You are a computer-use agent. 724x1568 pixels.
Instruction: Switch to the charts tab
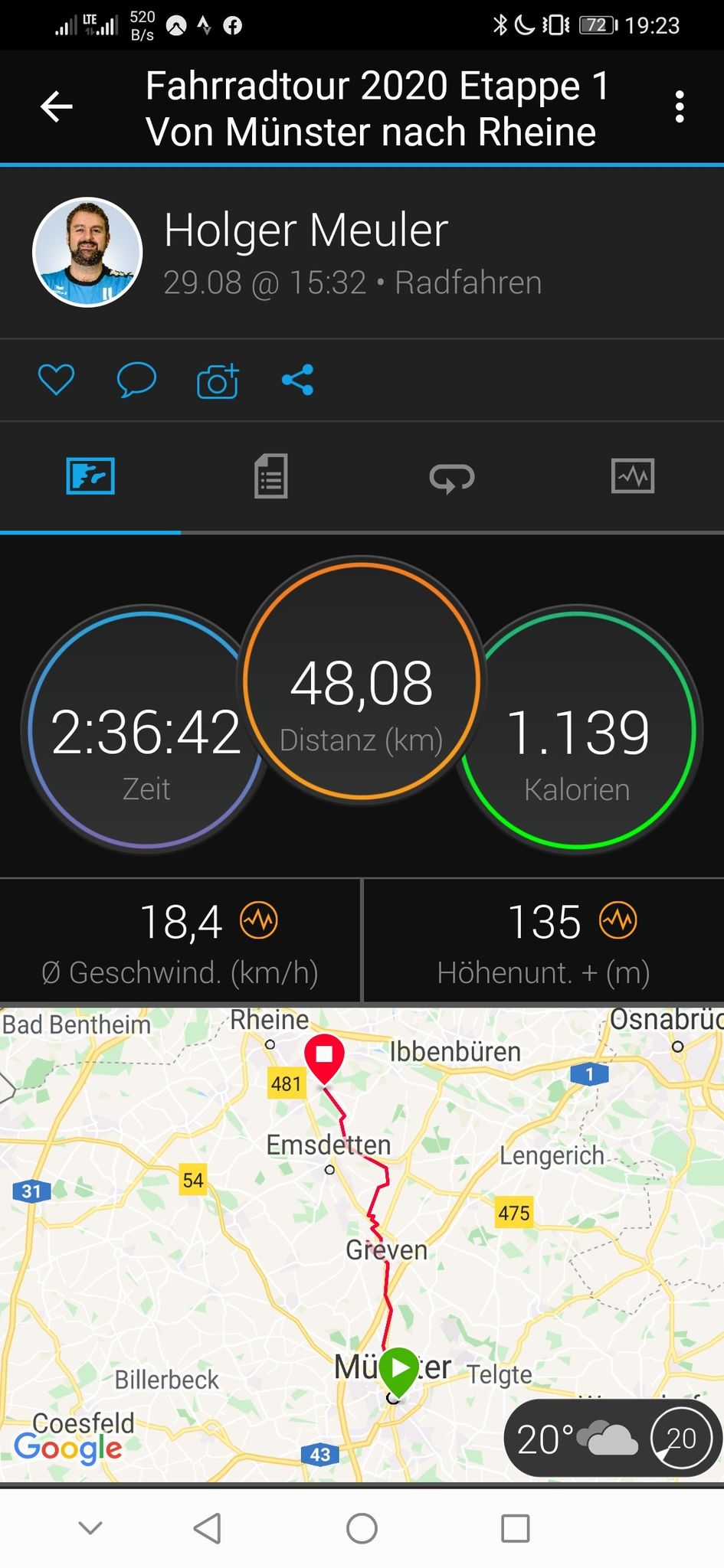point(633,476)
